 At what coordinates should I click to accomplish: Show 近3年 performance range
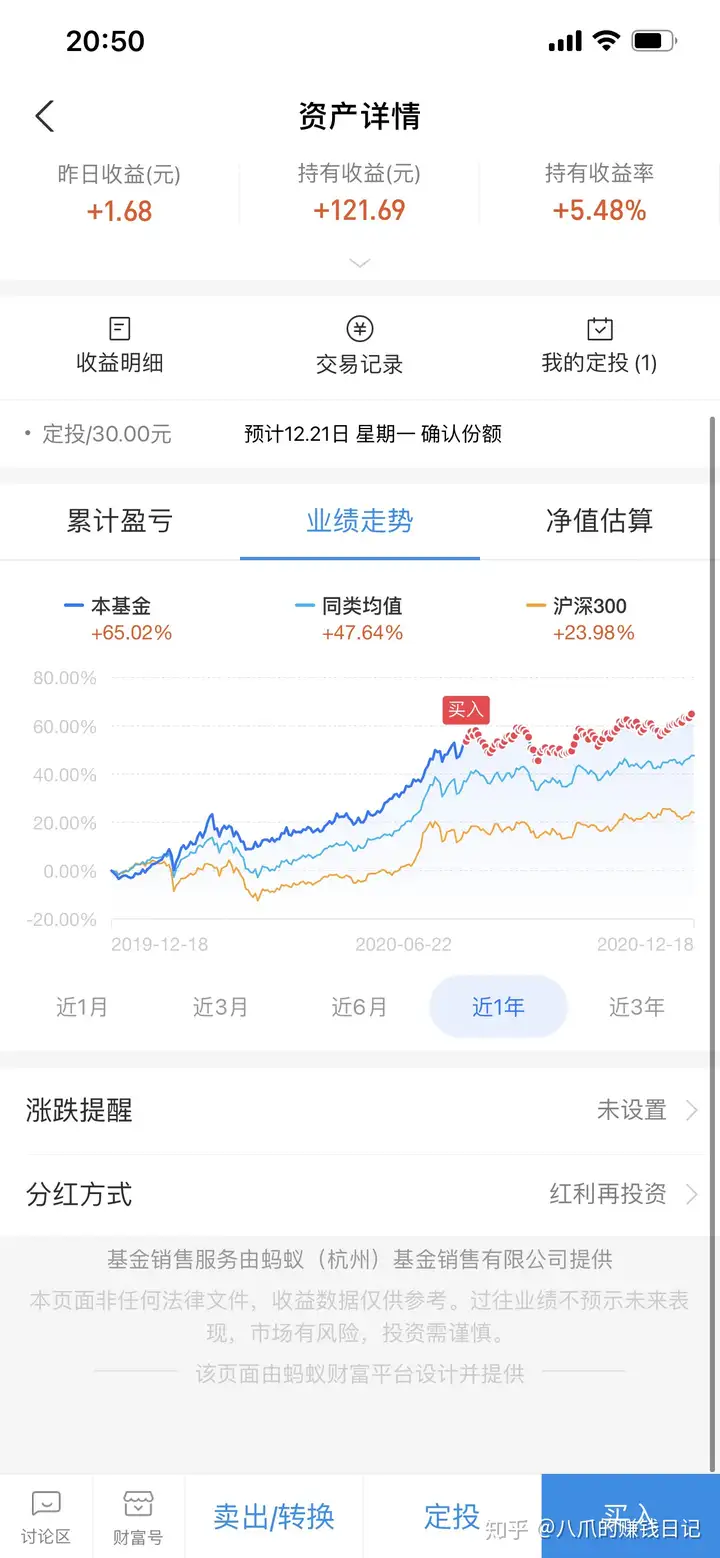point(637,1007)
